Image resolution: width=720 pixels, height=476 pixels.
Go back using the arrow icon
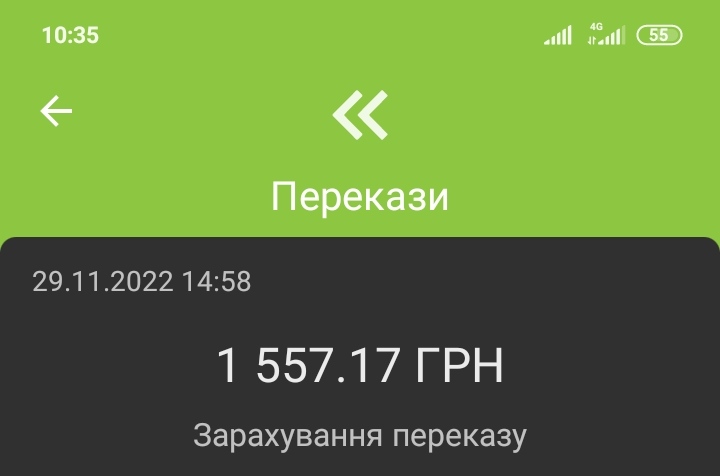[56, 111]
